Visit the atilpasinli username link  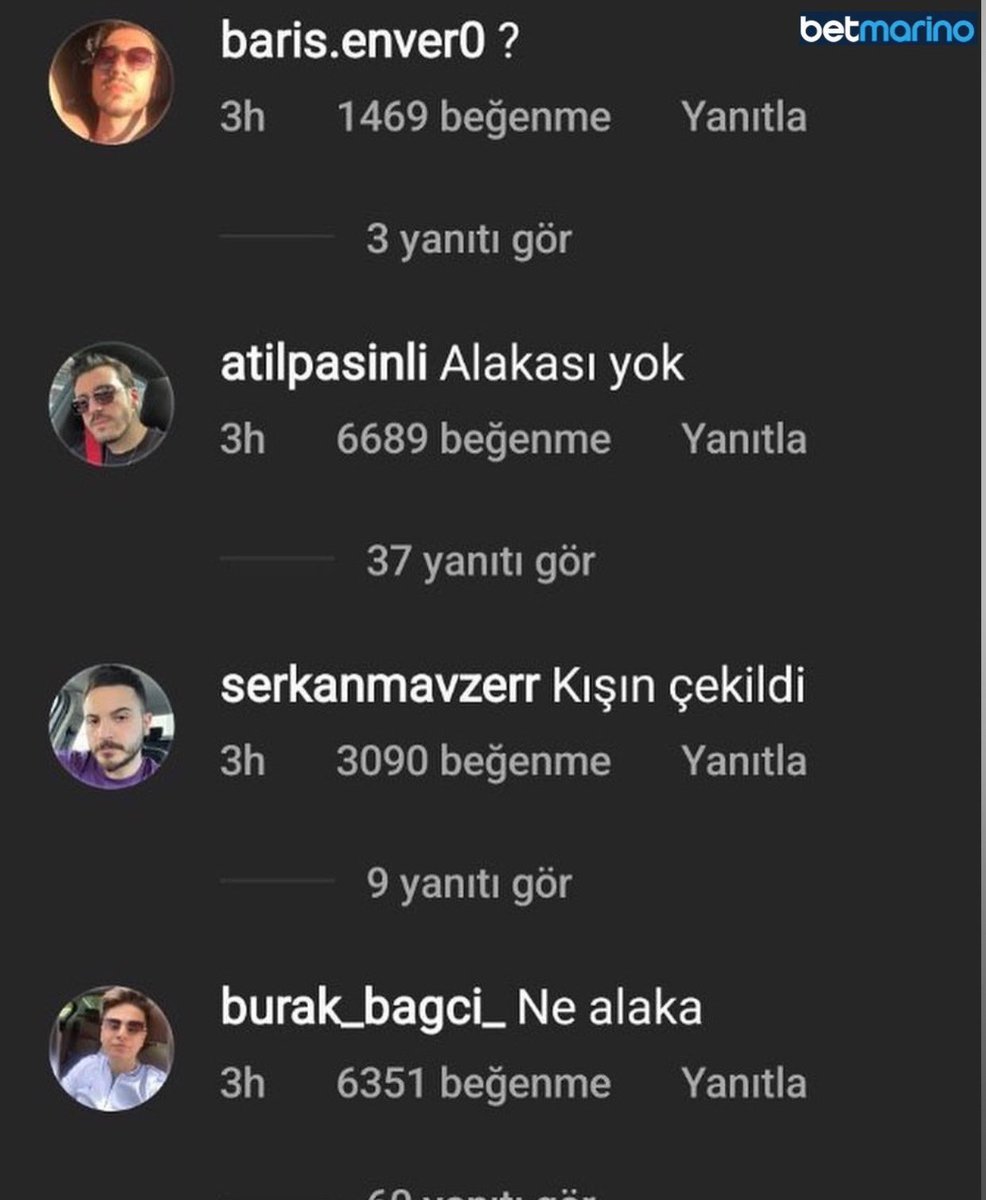point(324,366)
